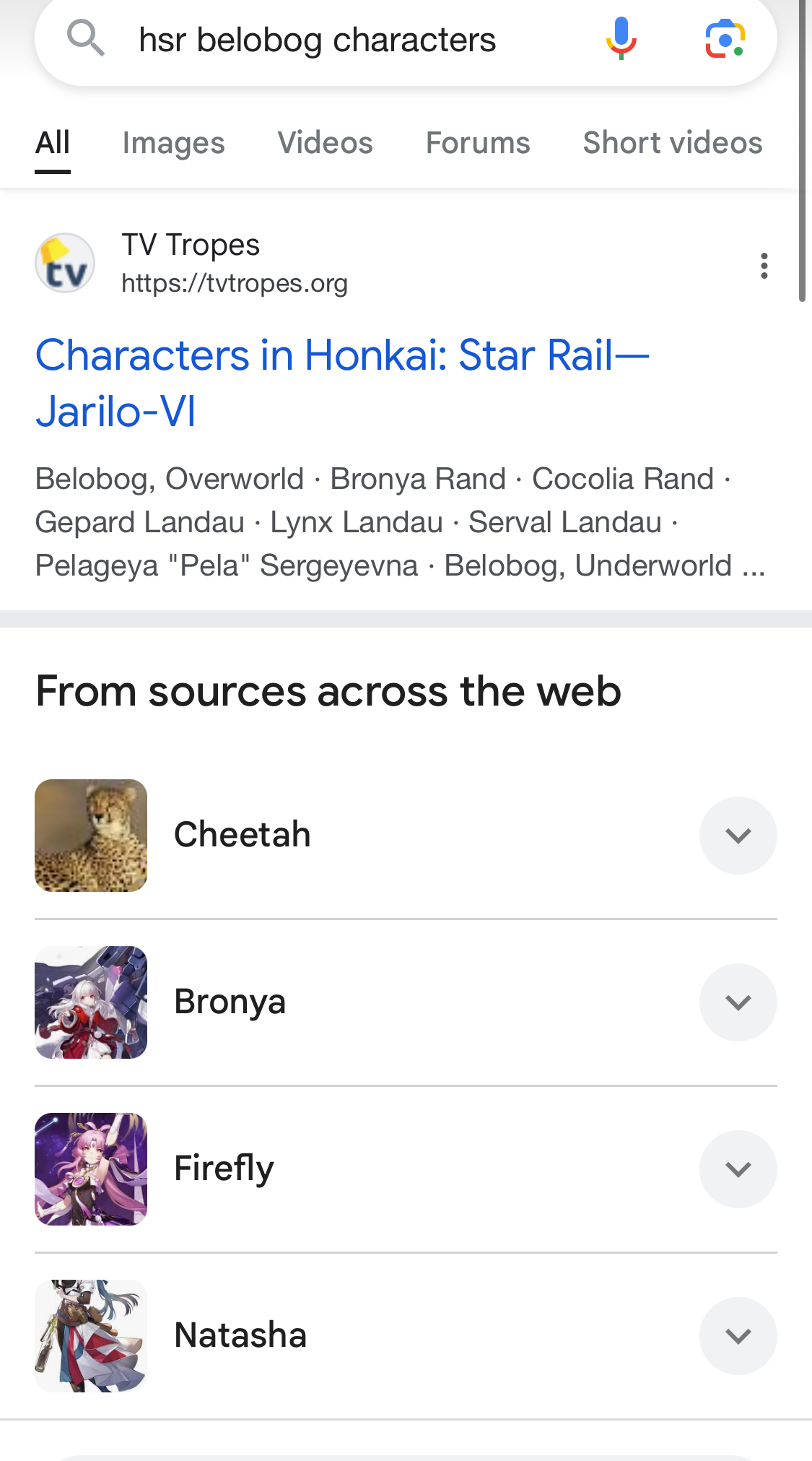Click the Cheetah chevron icon
812x1461 pixels.
click(x=738, y=836)
